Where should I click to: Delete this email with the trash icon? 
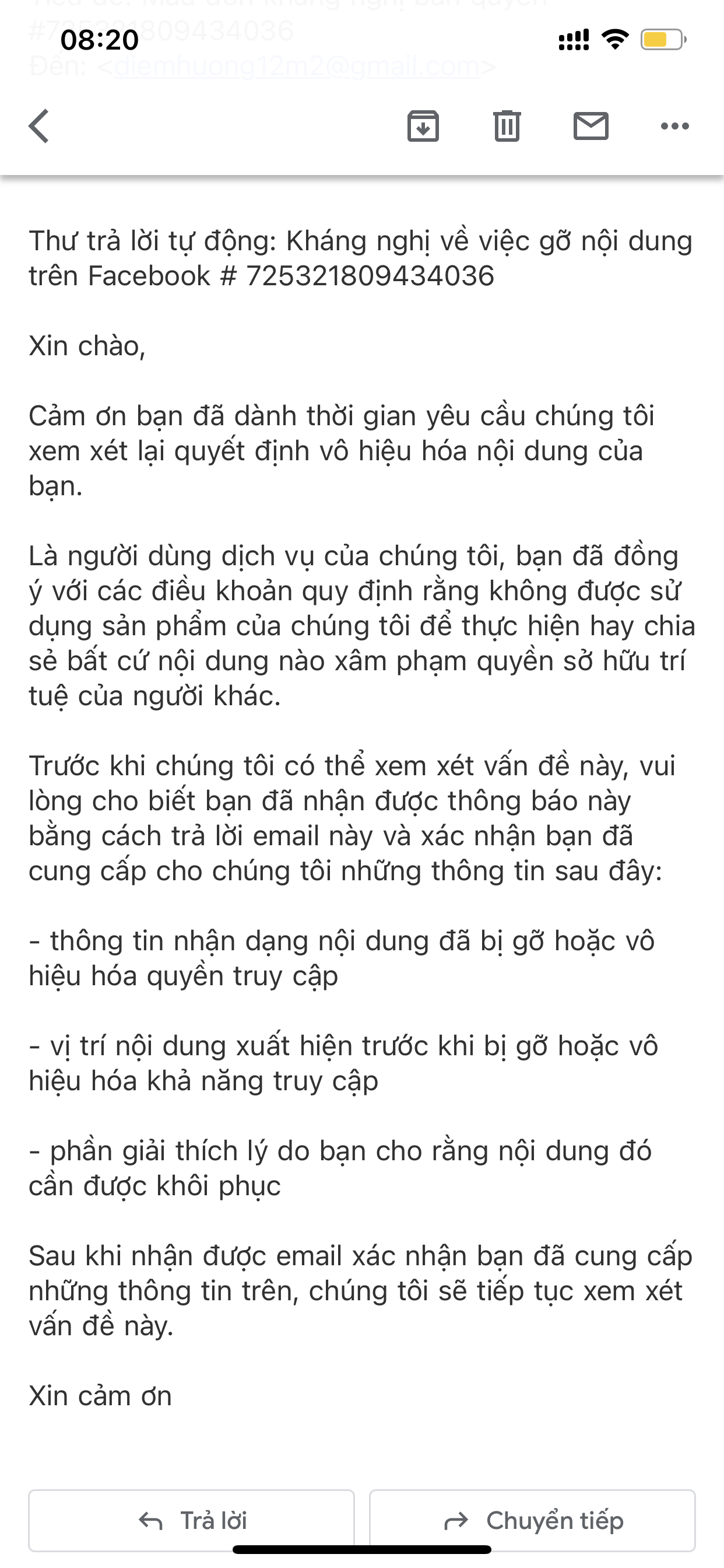[507, 126]
